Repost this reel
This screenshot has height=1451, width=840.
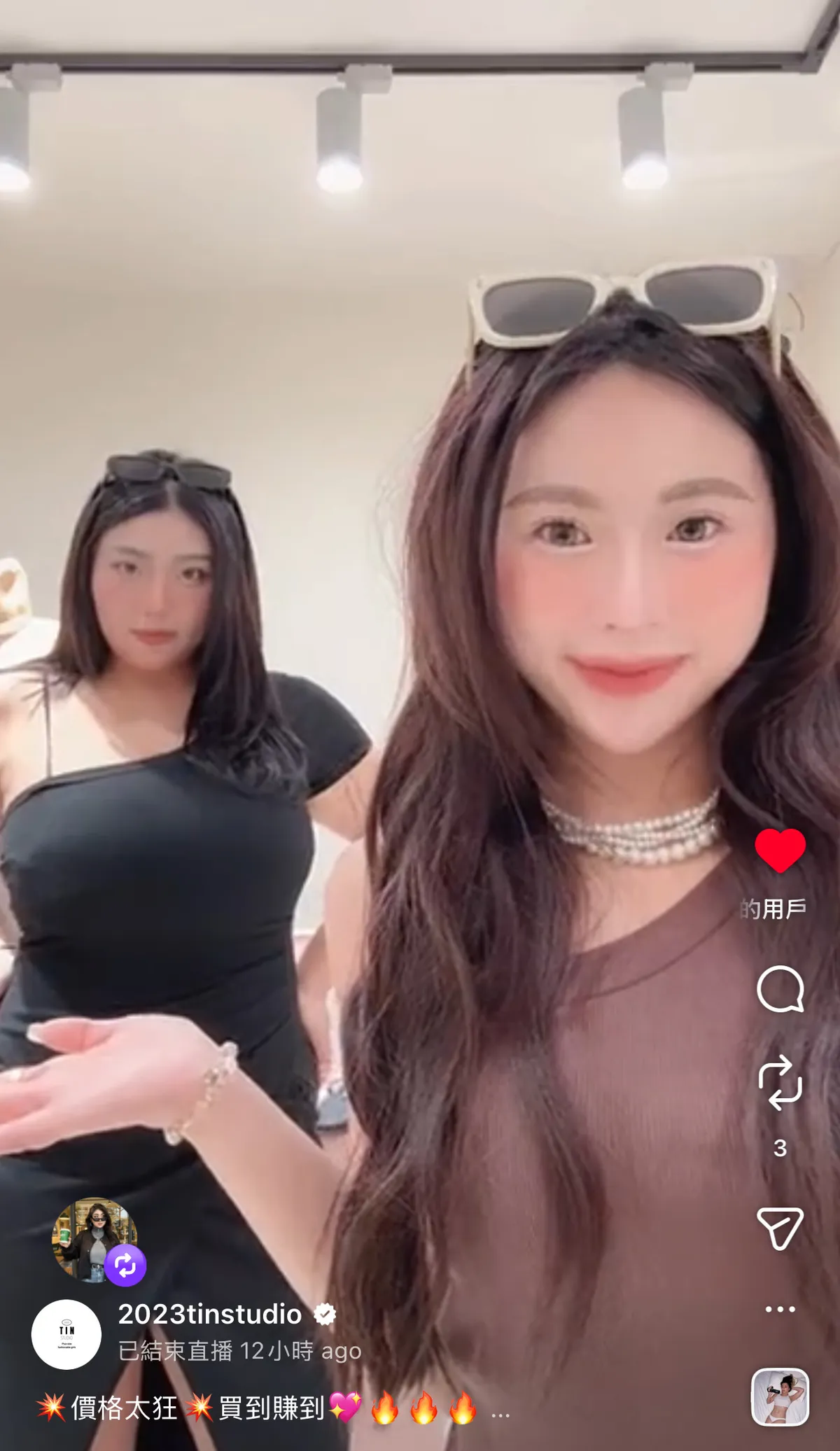point(780,1082)
